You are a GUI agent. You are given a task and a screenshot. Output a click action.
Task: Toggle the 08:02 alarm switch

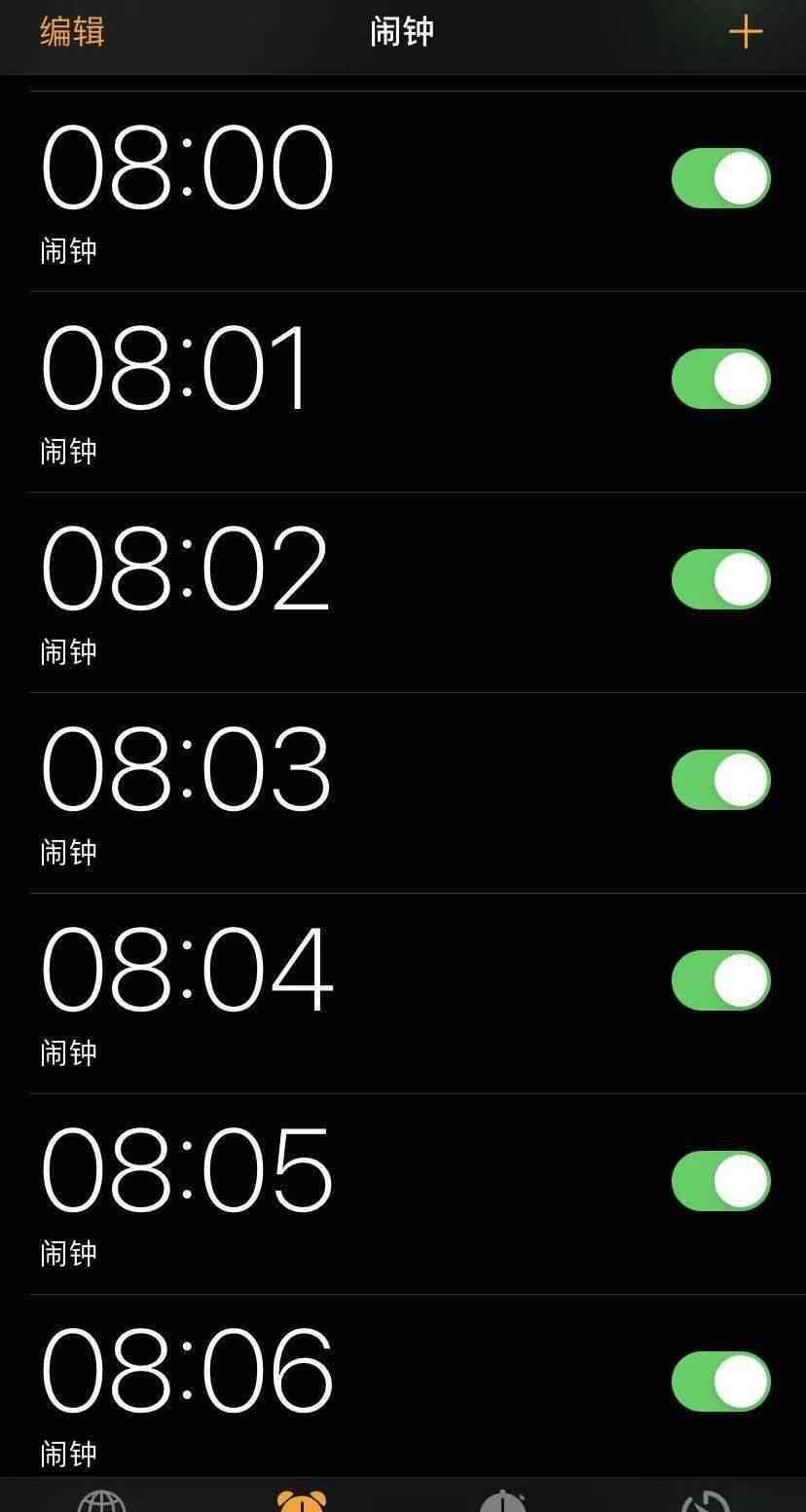(721, 579)
